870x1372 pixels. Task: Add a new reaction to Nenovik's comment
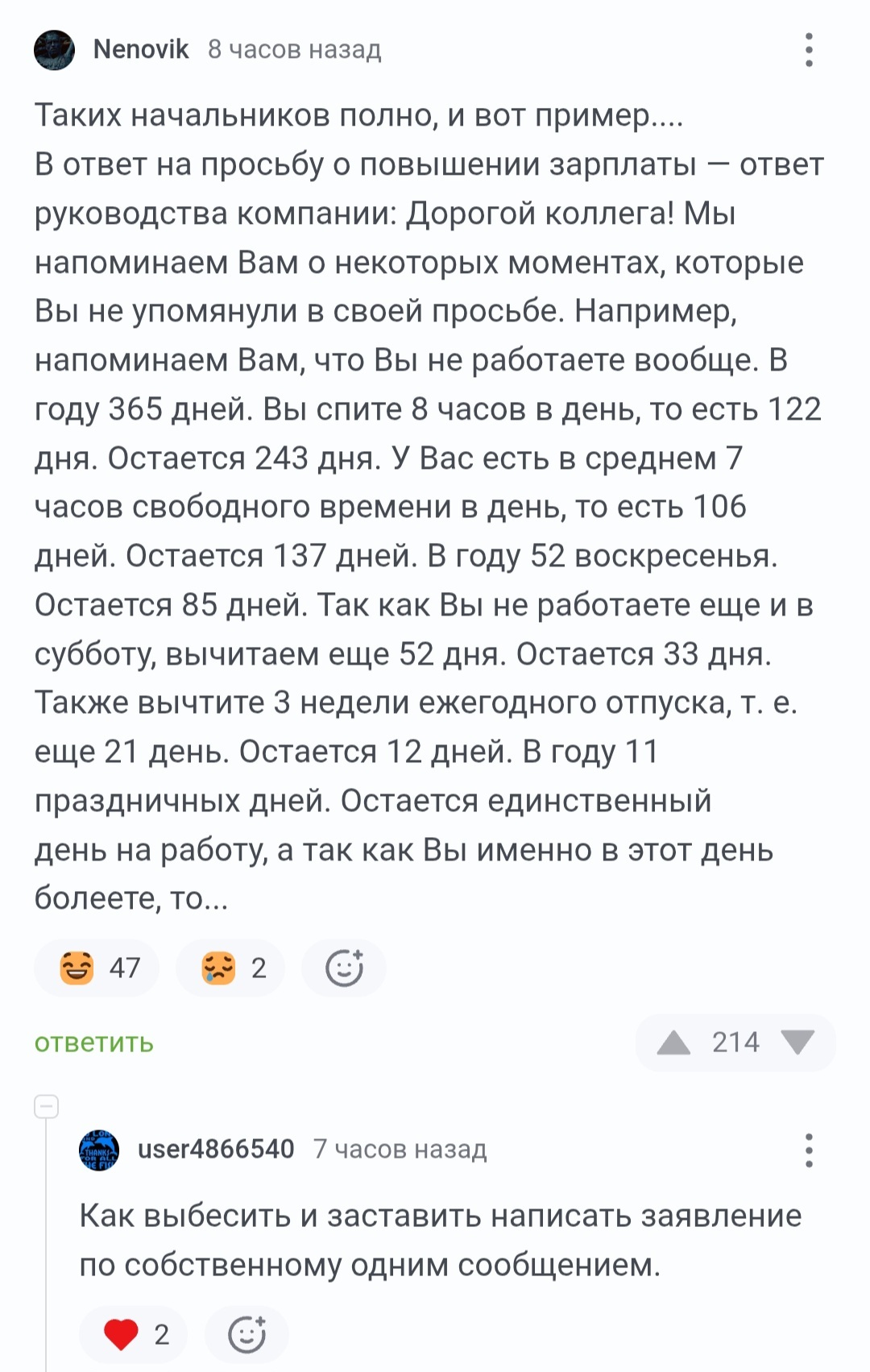coord(344,968)
